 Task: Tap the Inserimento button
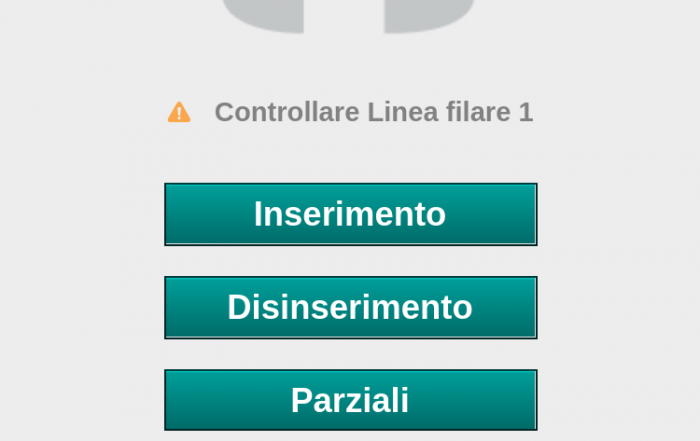[350, 214]
